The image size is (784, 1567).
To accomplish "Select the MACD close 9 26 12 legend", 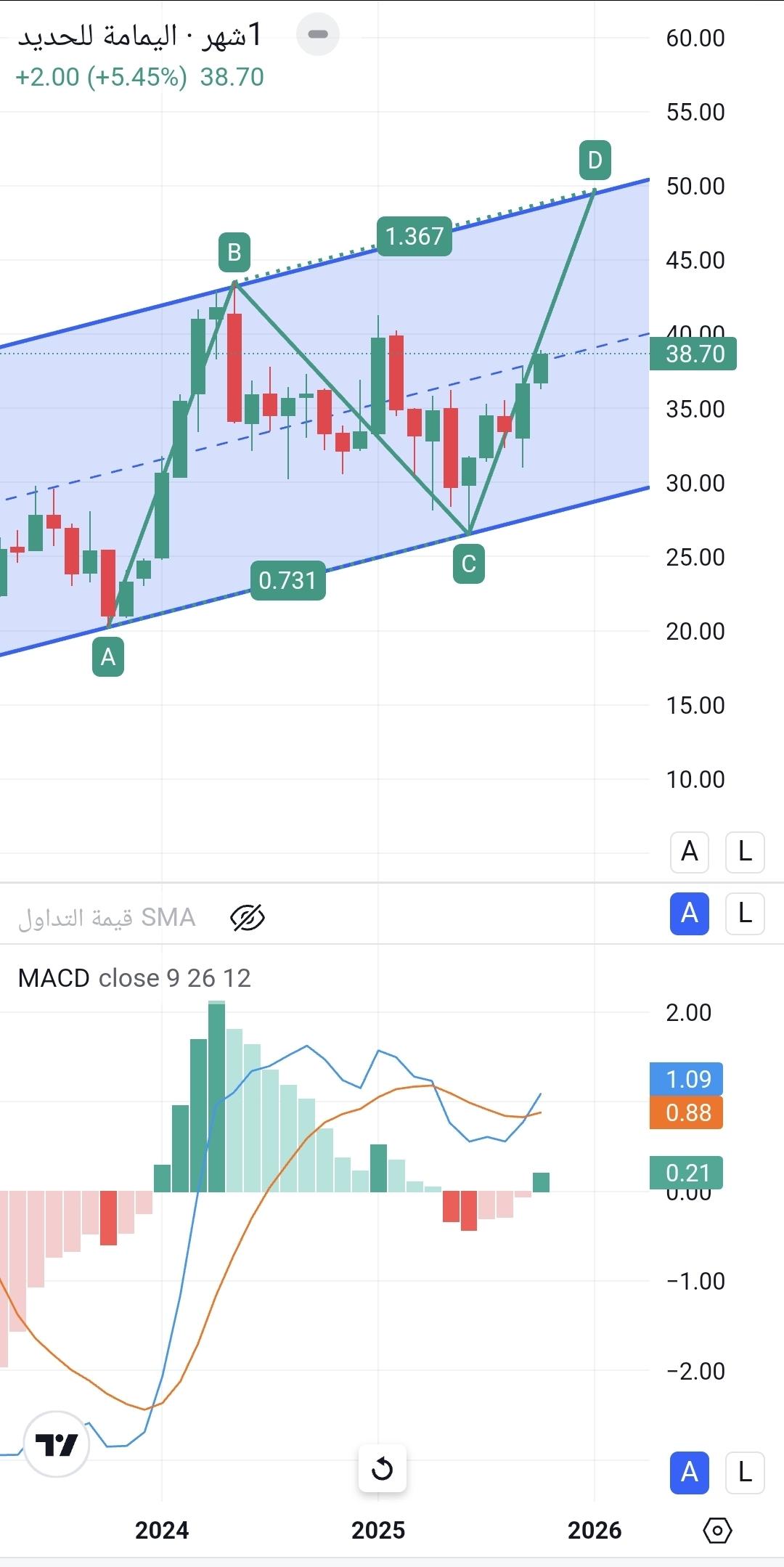I will pyautogui.click(x=134, y=978).
